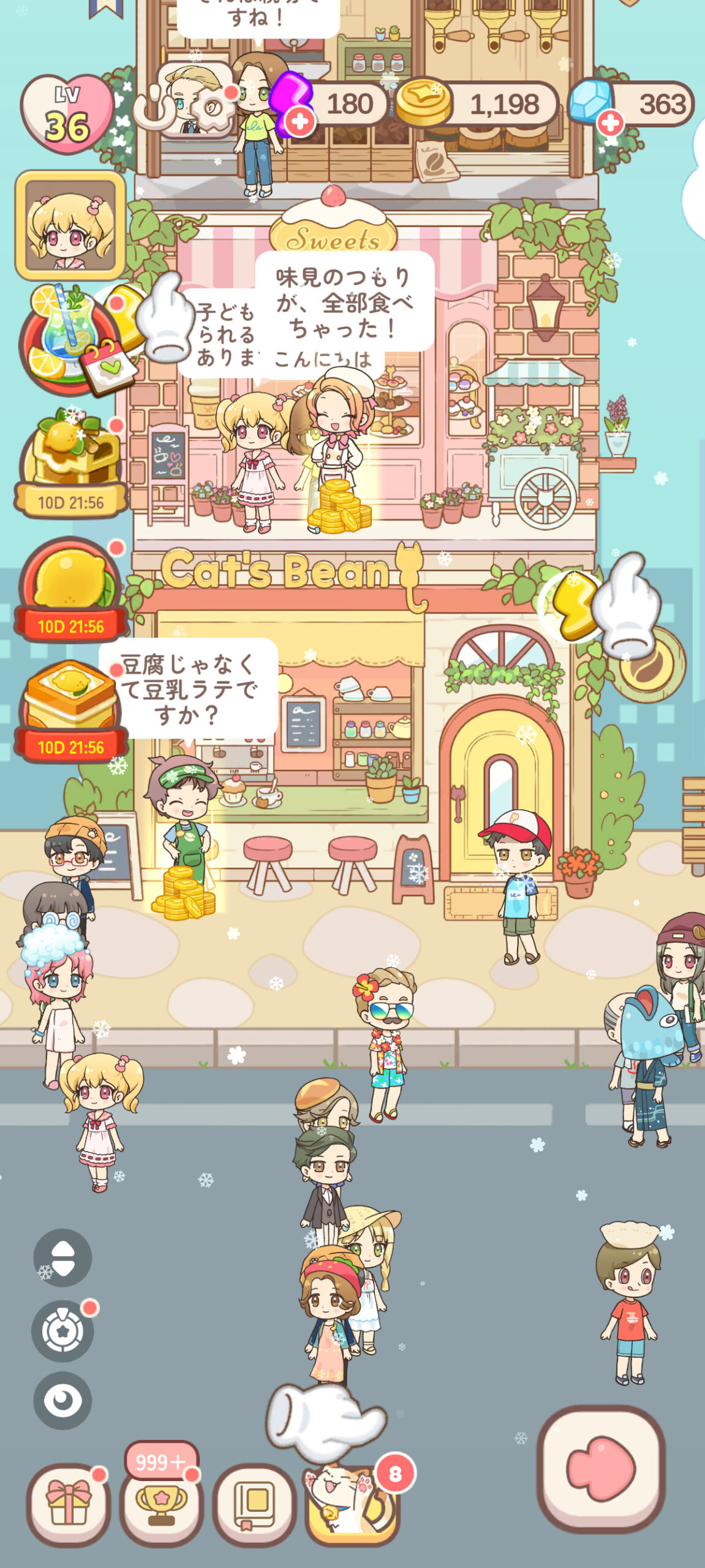Collect the coins beside the Cat's Bean barista
Viewport: 705px width, 1568px height.
coord(183,894)
